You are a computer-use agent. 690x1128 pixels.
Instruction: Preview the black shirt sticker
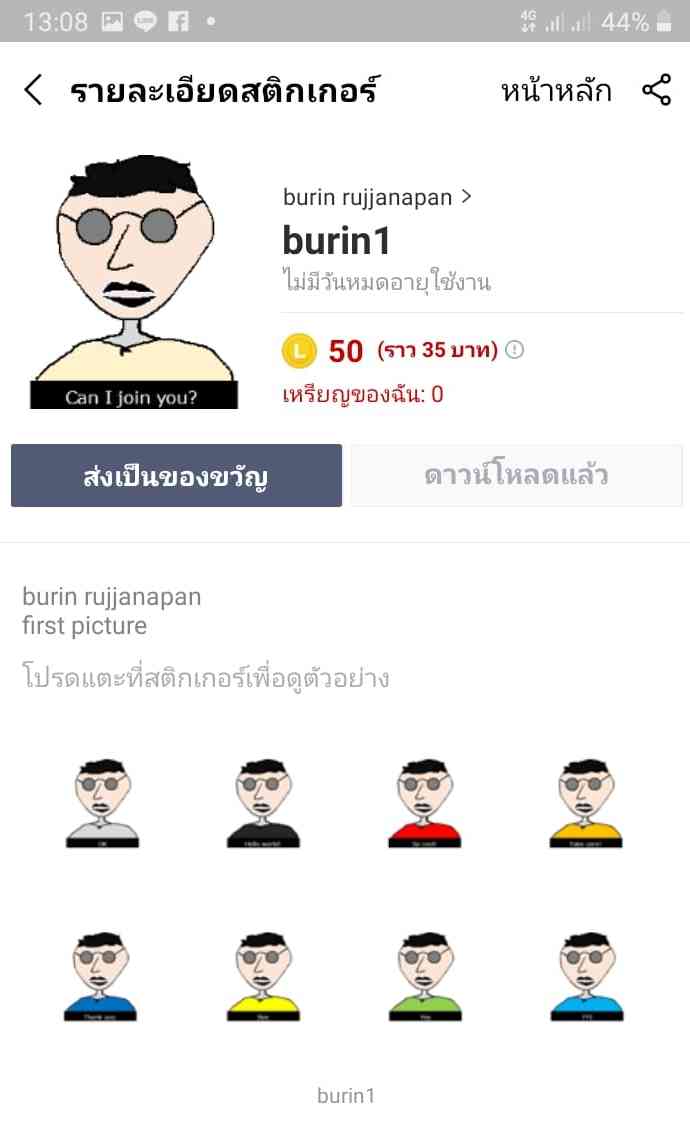click(264, 803)
